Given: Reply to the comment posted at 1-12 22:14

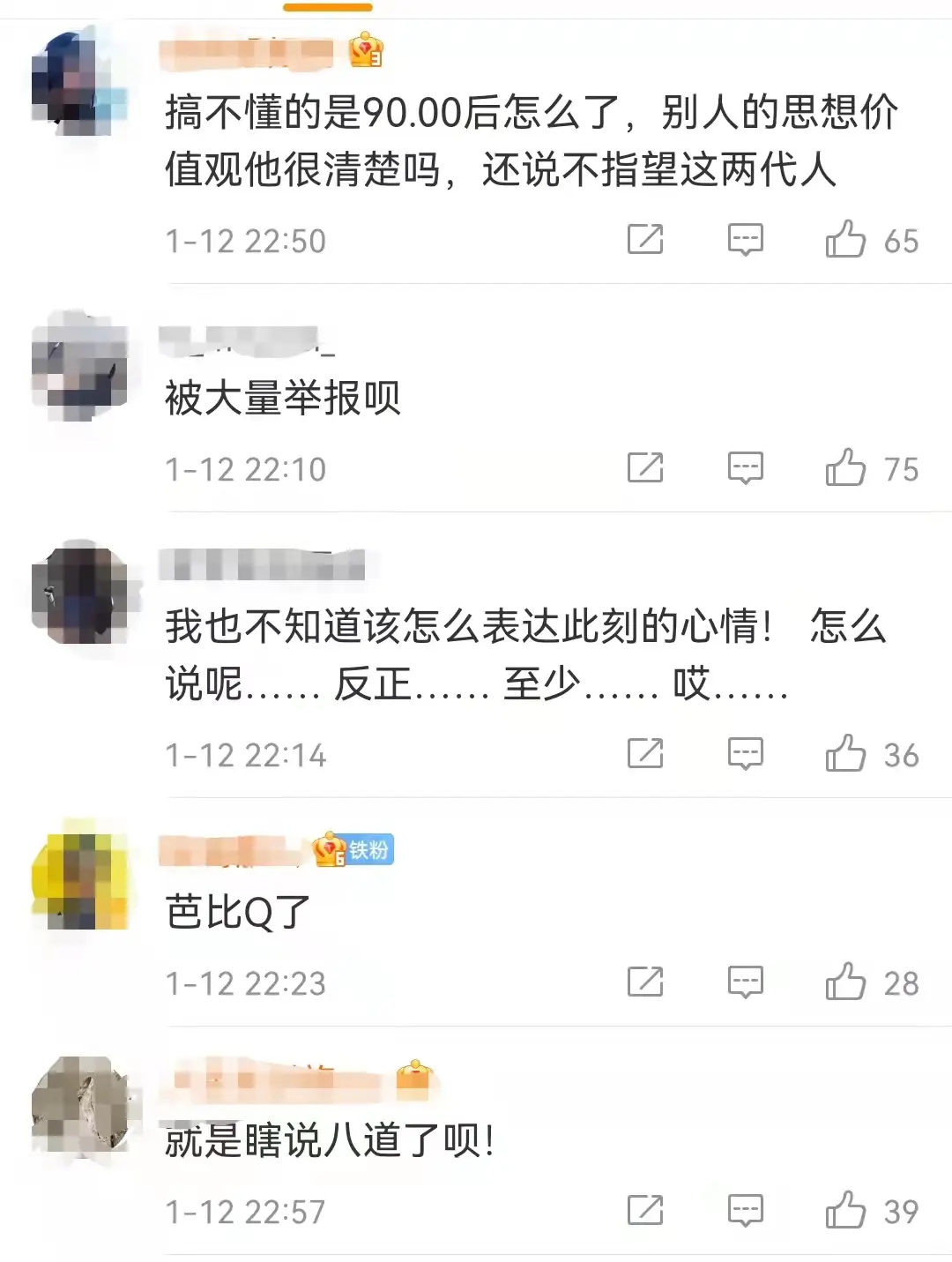Looking at the screenshot, I should (x=745, y=753).
